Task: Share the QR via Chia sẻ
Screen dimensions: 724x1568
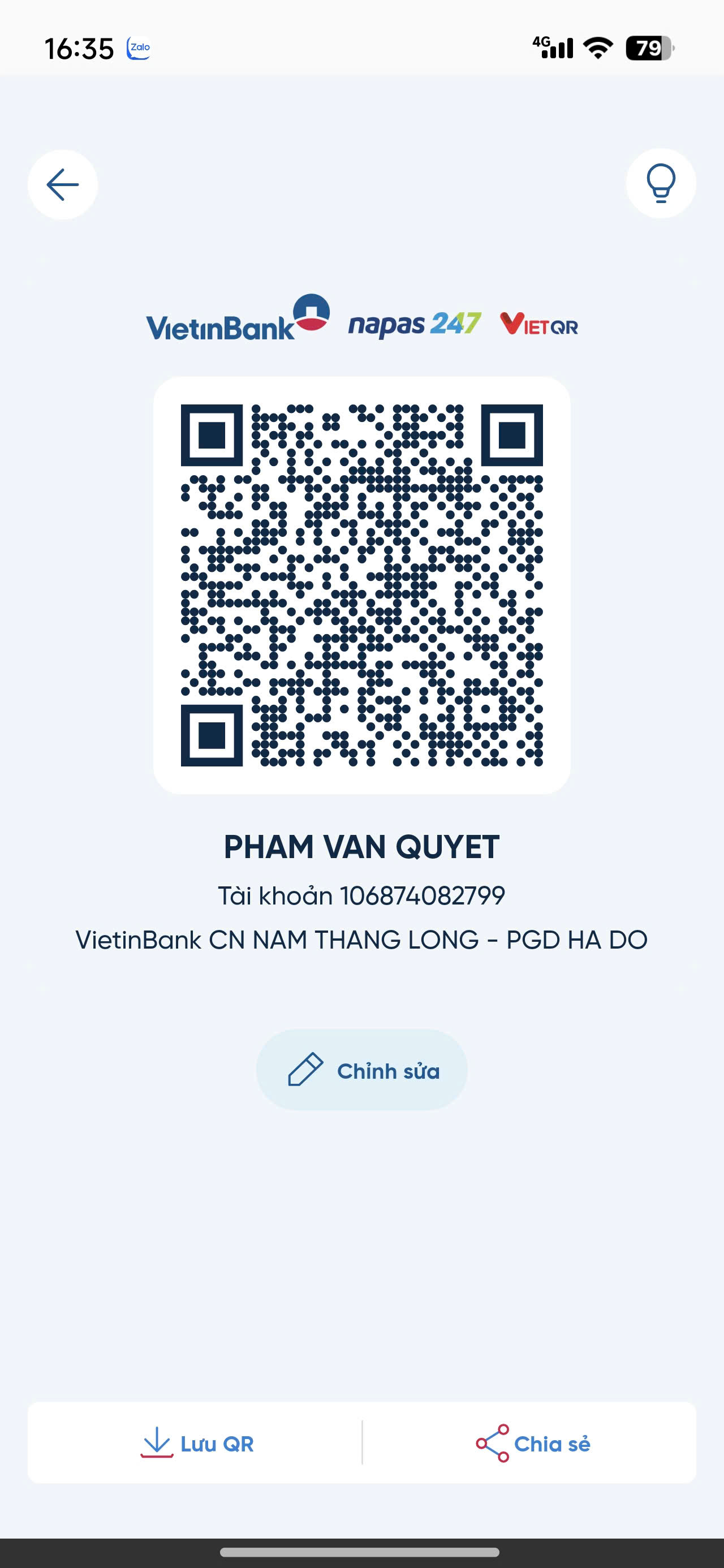Action: 533,1443
